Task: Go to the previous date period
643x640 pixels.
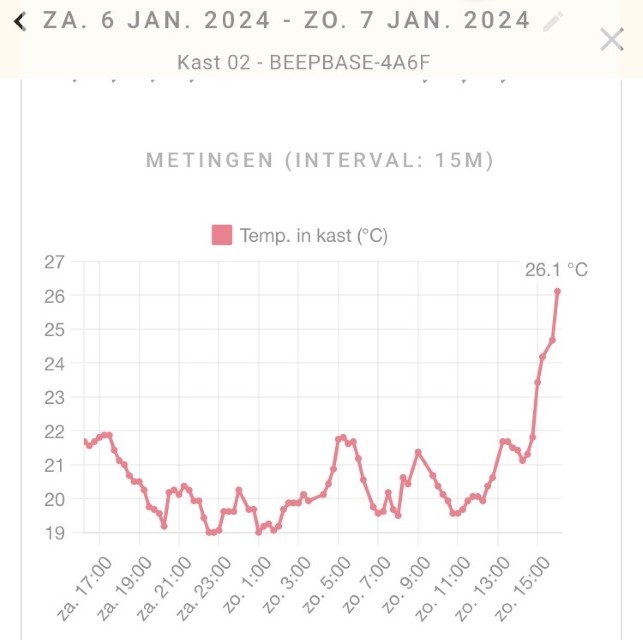Action: pos(21,21)
